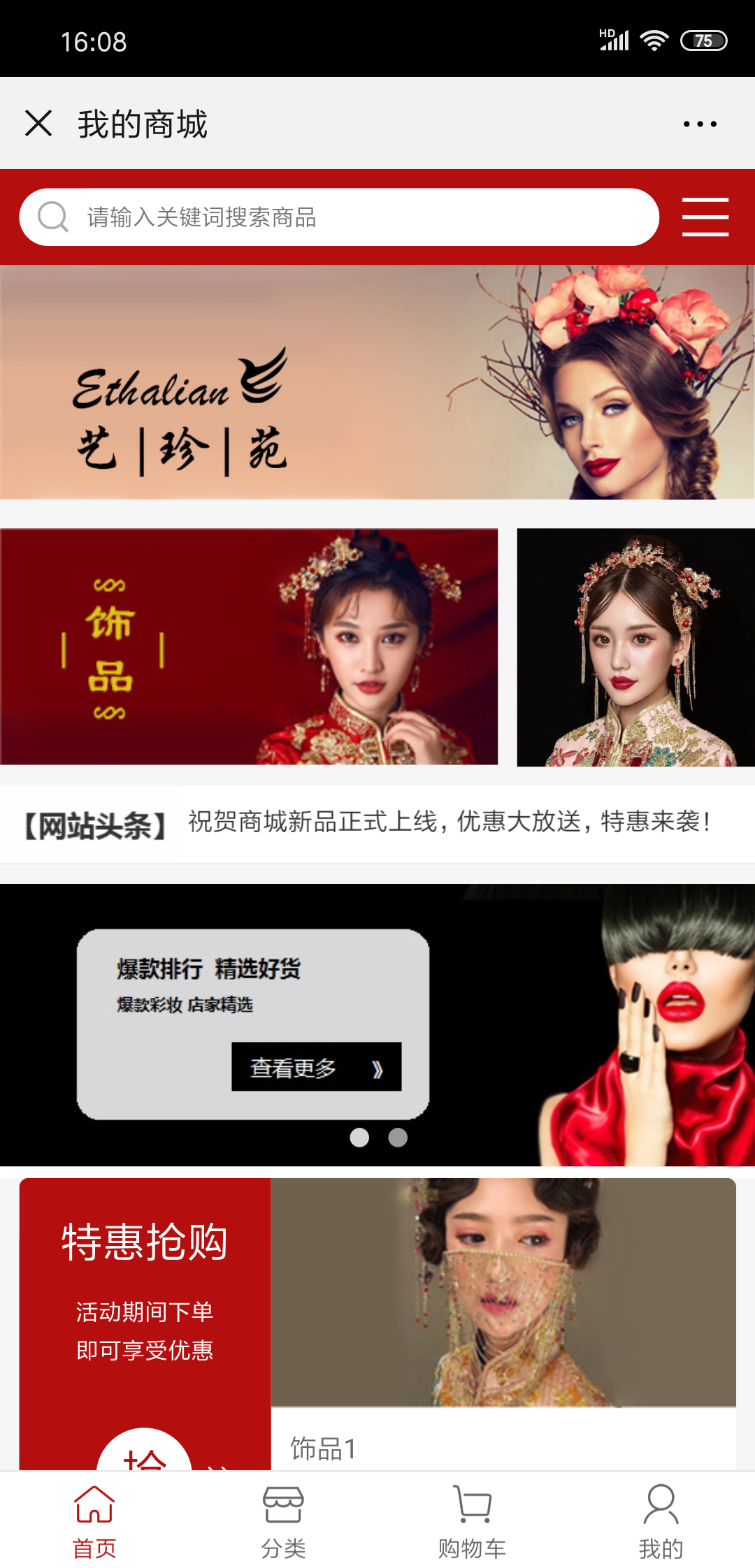Screen dimensions: 755x1568
Task: Open the 饰品 category tile
Action: [x=249, y=646]
